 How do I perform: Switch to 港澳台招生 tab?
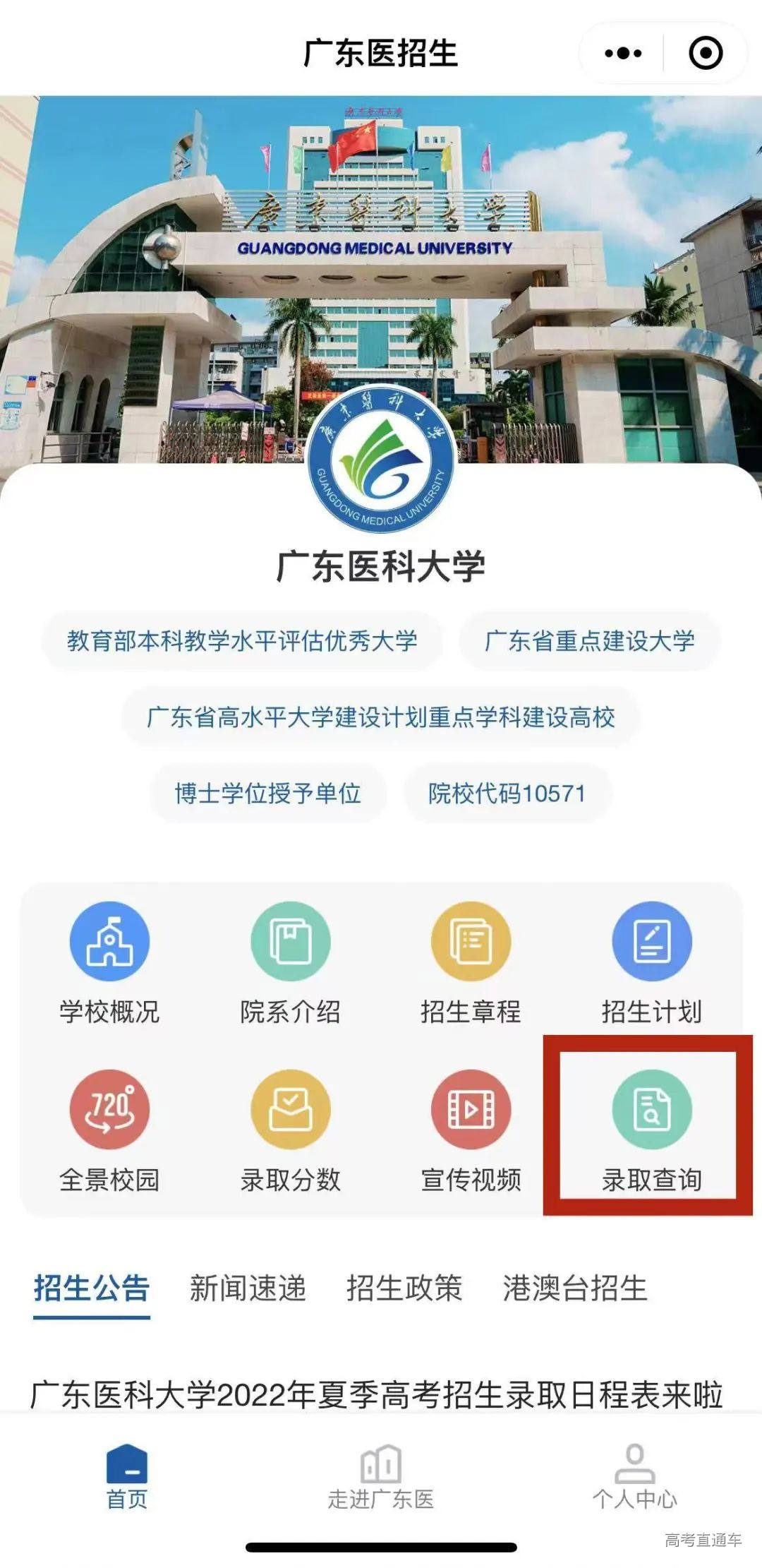[x=575, y=1288]
